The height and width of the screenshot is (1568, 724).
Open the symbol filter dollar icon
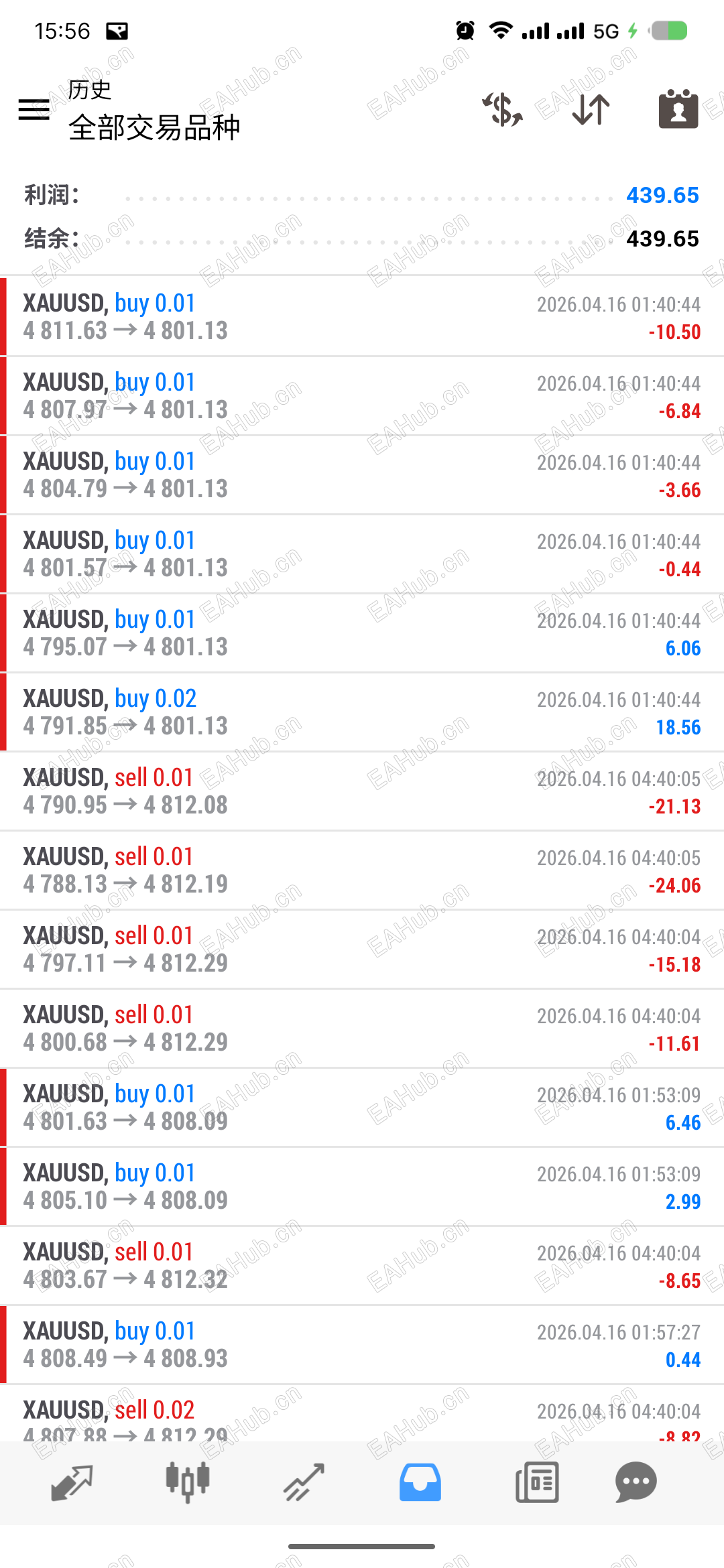click(x=503, y=109)
